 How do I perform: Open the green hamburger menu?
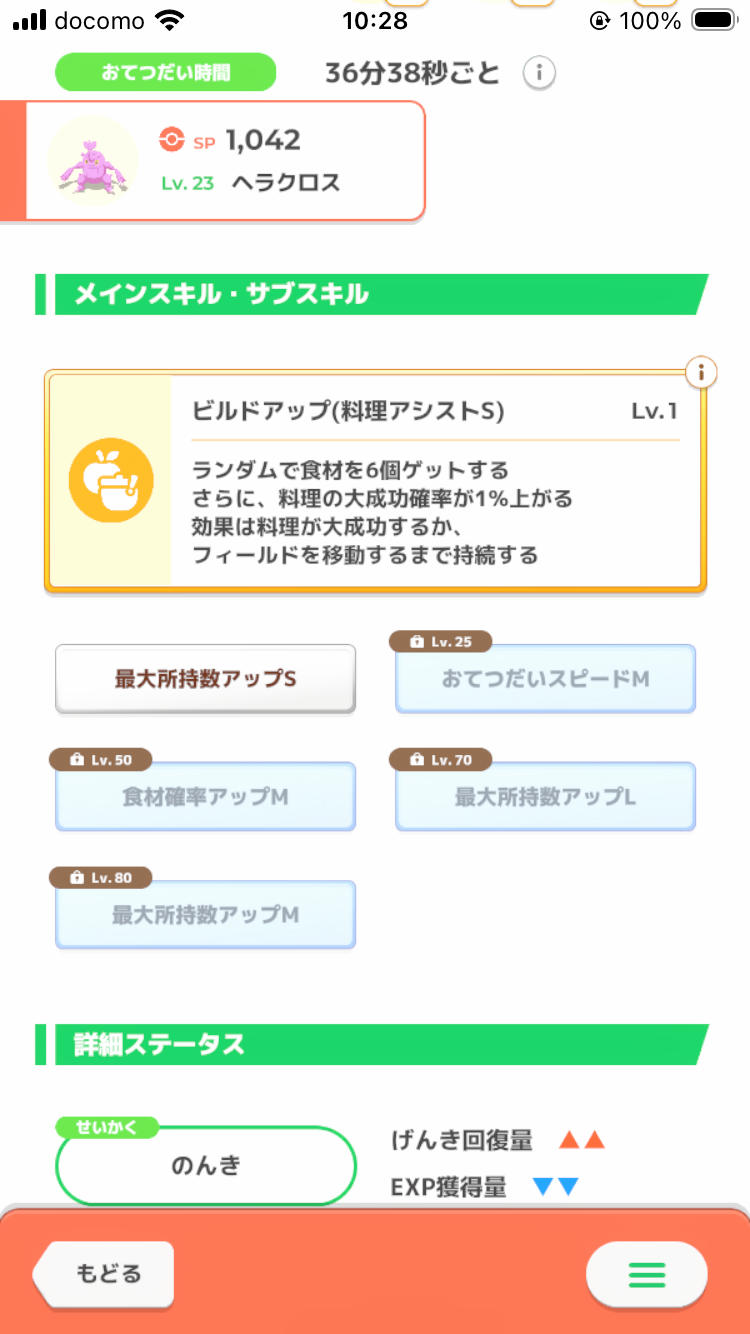point(646,1274)
